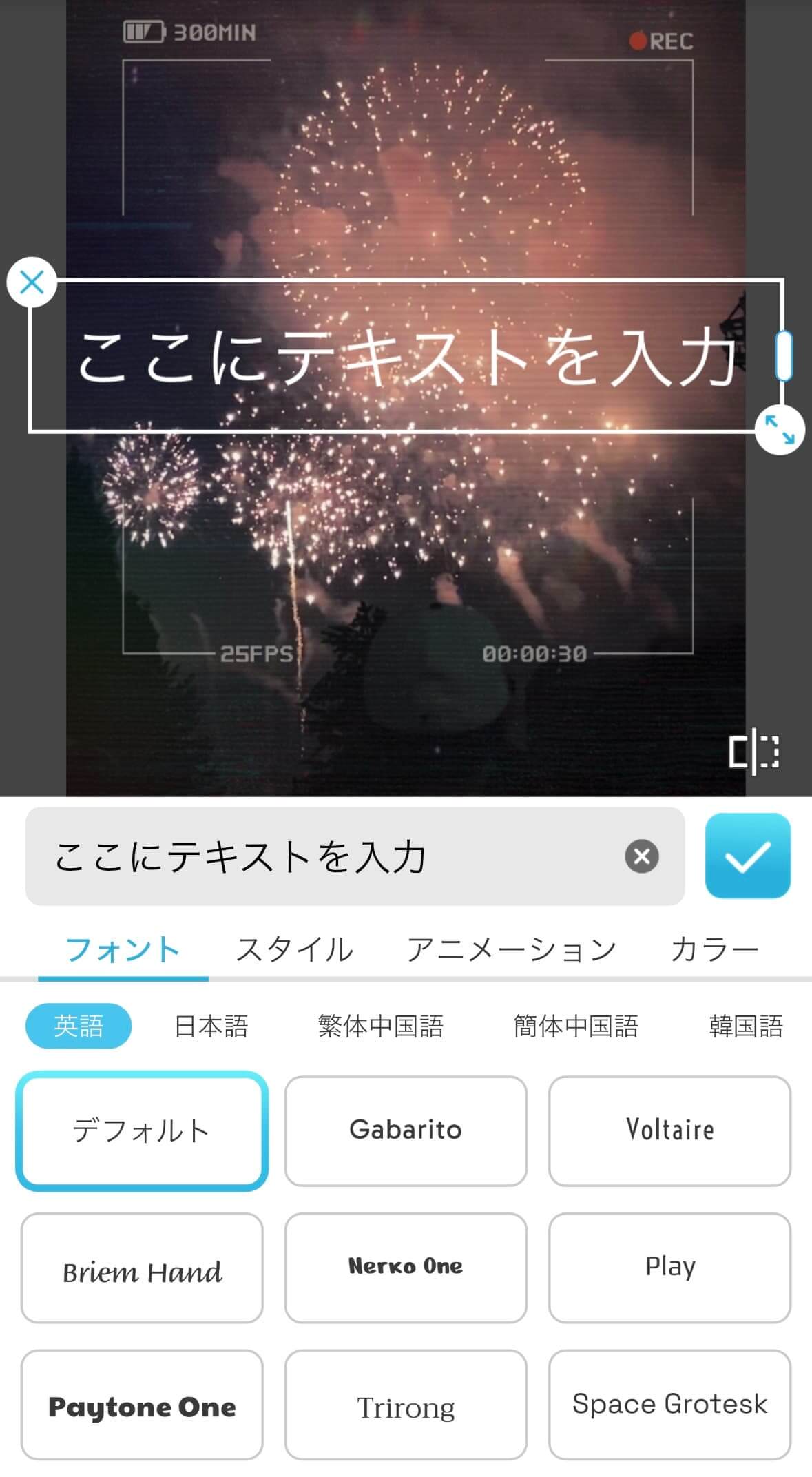Apply the Voltaire font
This screenshot has height=1477, width=812.
pyautogui.click(x=669, y=1130)
